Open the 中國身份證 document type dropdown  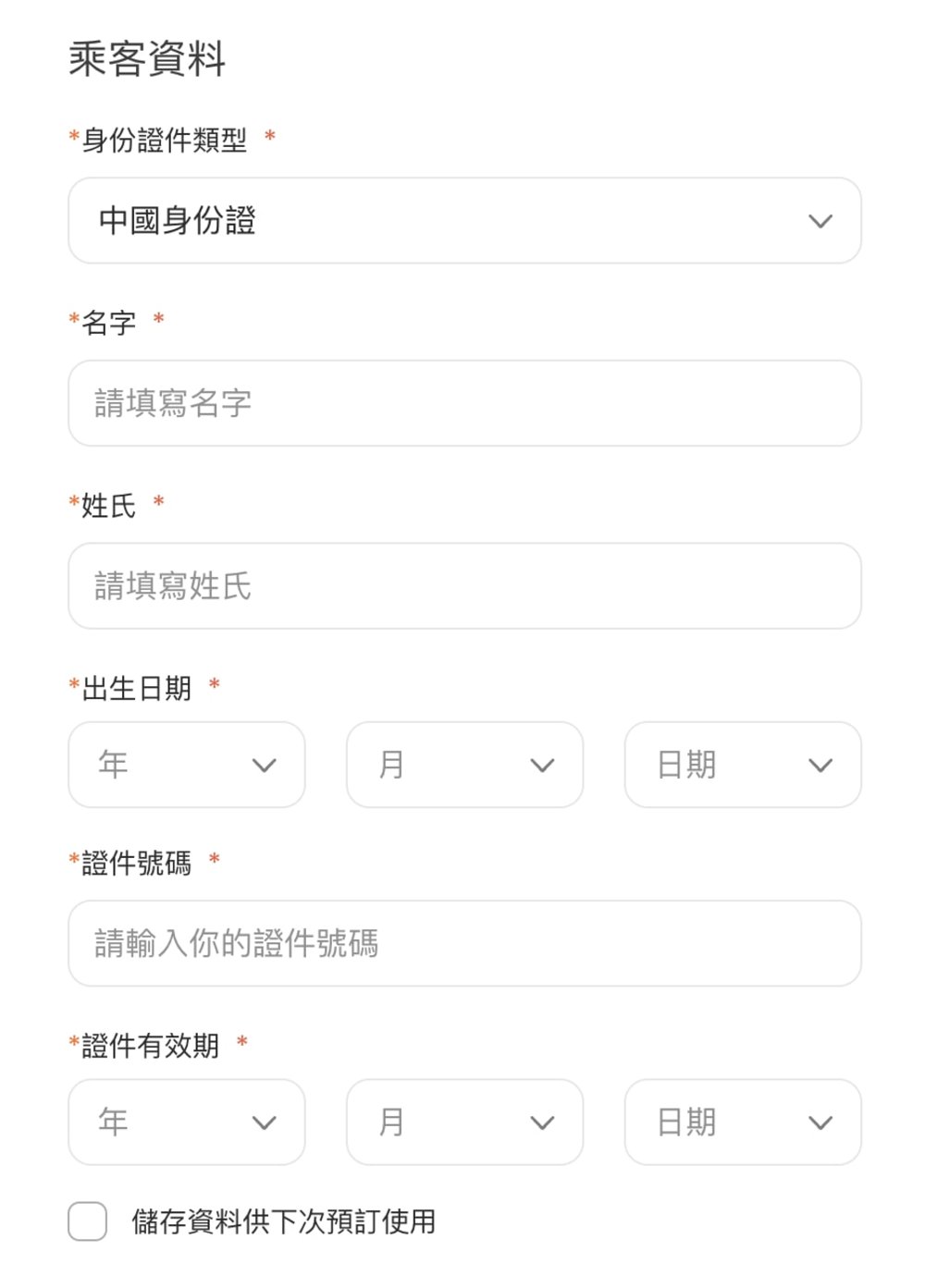point(462,221)
